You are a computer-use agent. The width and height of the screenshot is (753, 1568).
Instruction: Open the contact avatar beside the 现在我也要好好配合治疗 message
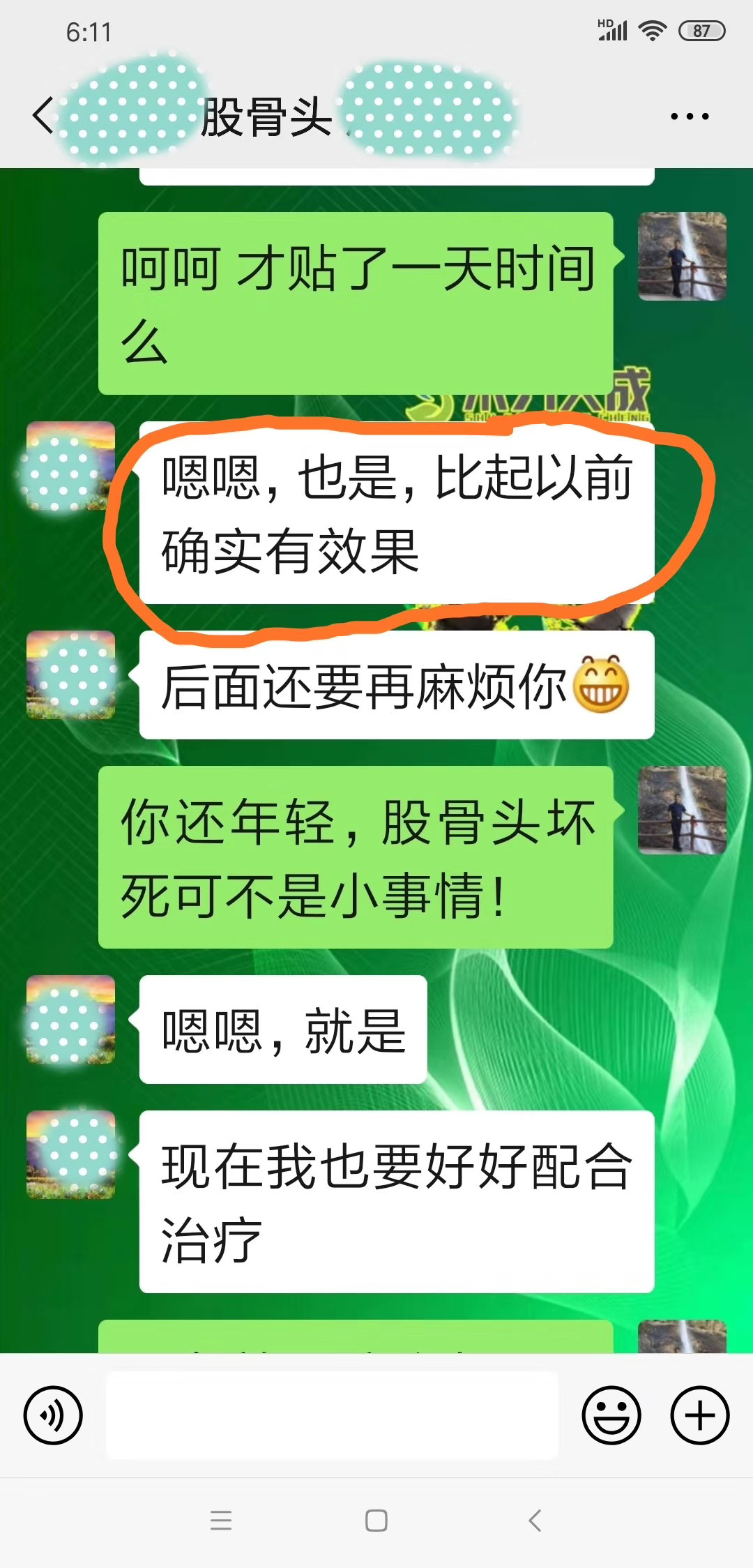(70, 1154)
